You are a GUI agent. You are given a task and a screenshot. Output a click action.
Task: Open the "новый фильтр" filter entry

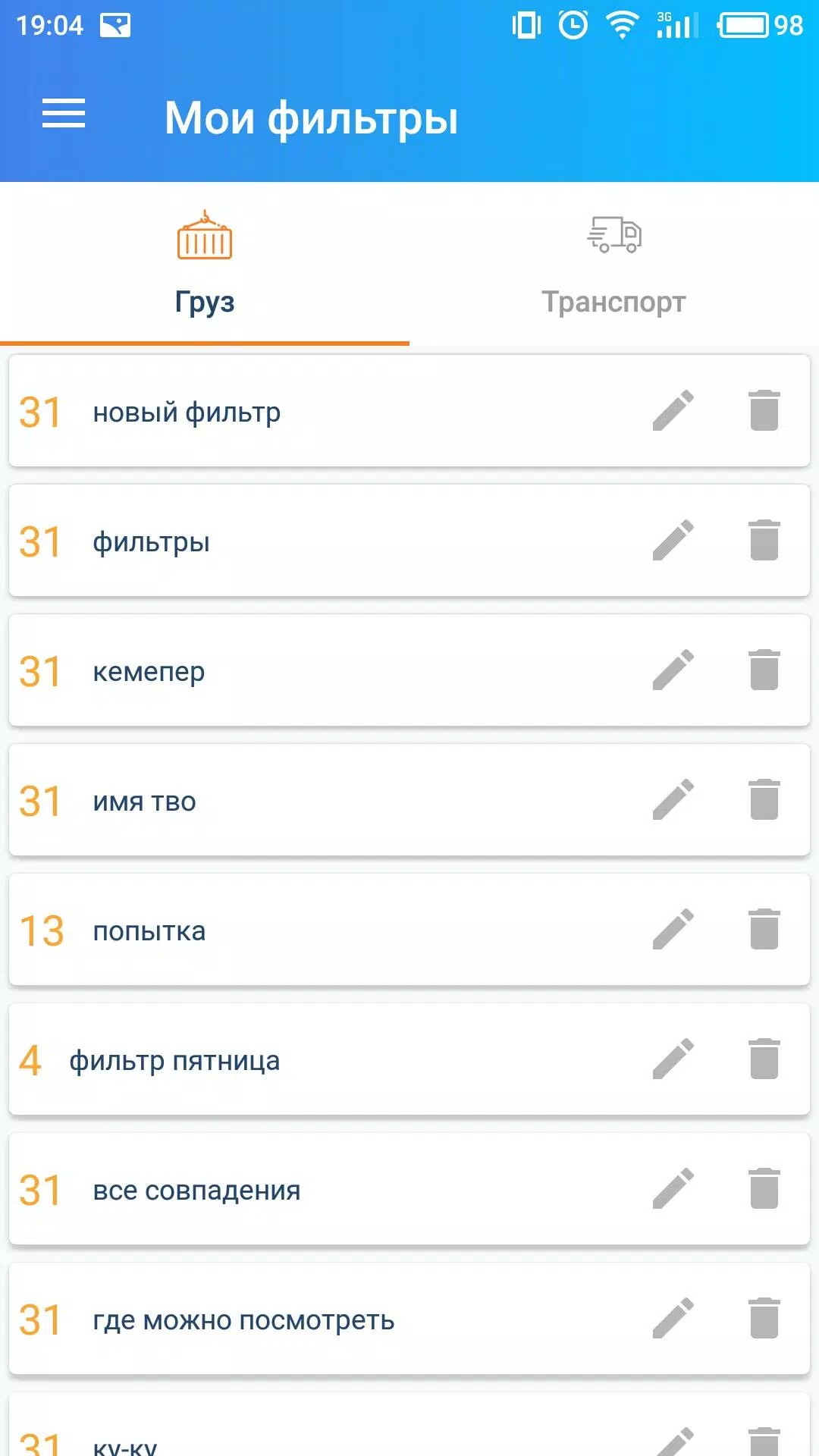[303, 410]
